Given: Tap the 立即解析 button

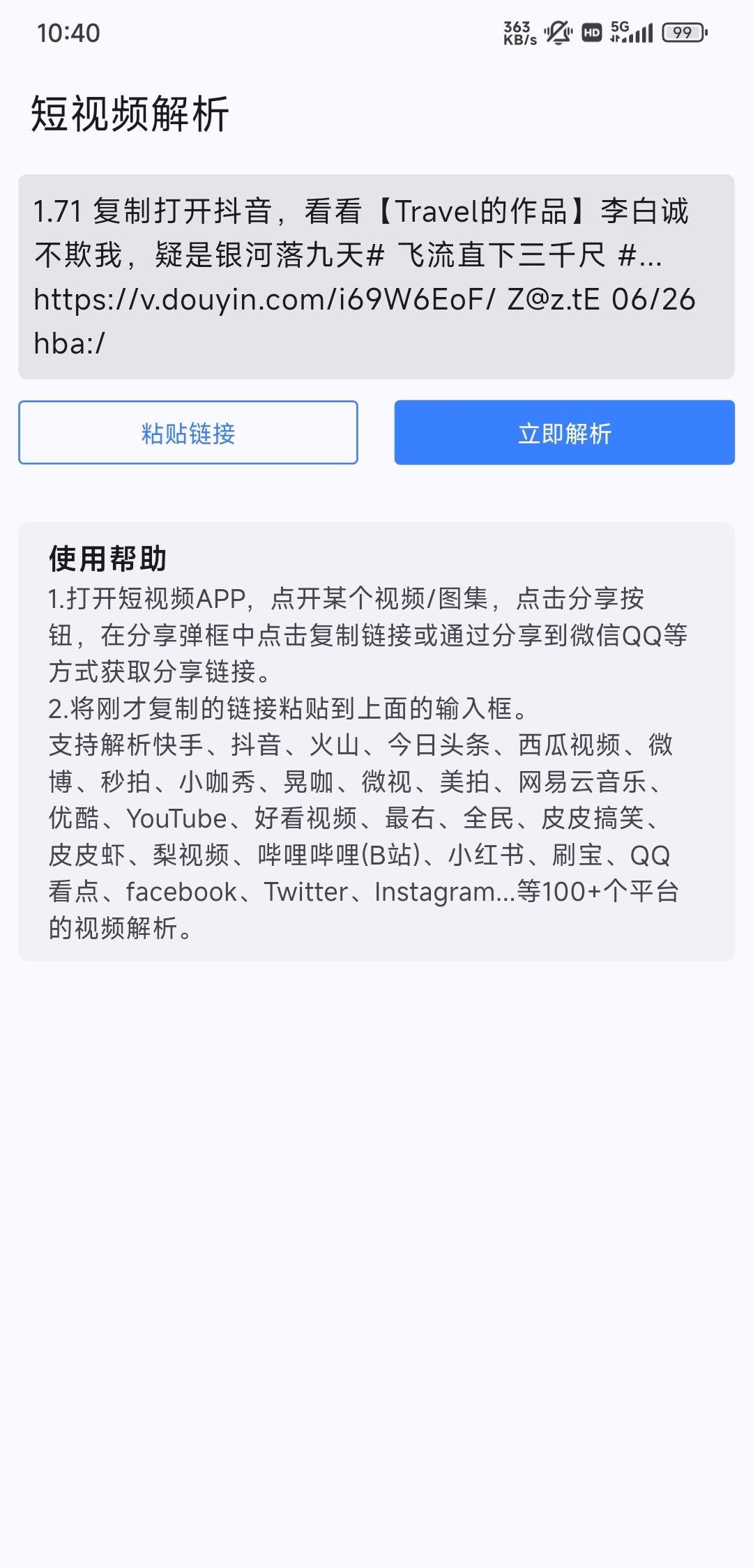Looking at the screenshot, I should [564, 432].
